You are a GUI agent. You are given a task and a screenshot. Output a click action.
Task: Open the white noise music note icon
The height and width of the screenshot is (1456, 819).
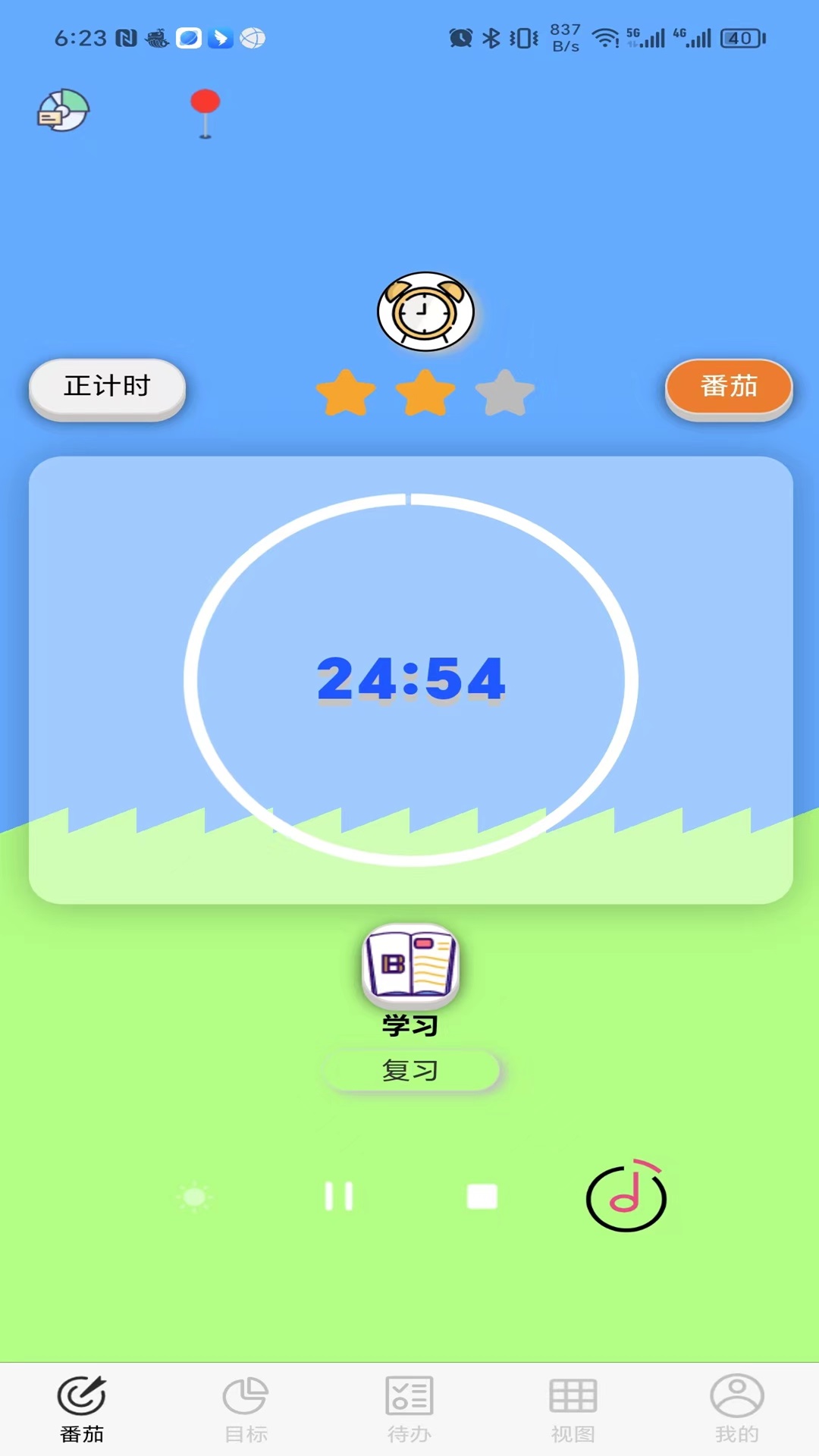626,1197
